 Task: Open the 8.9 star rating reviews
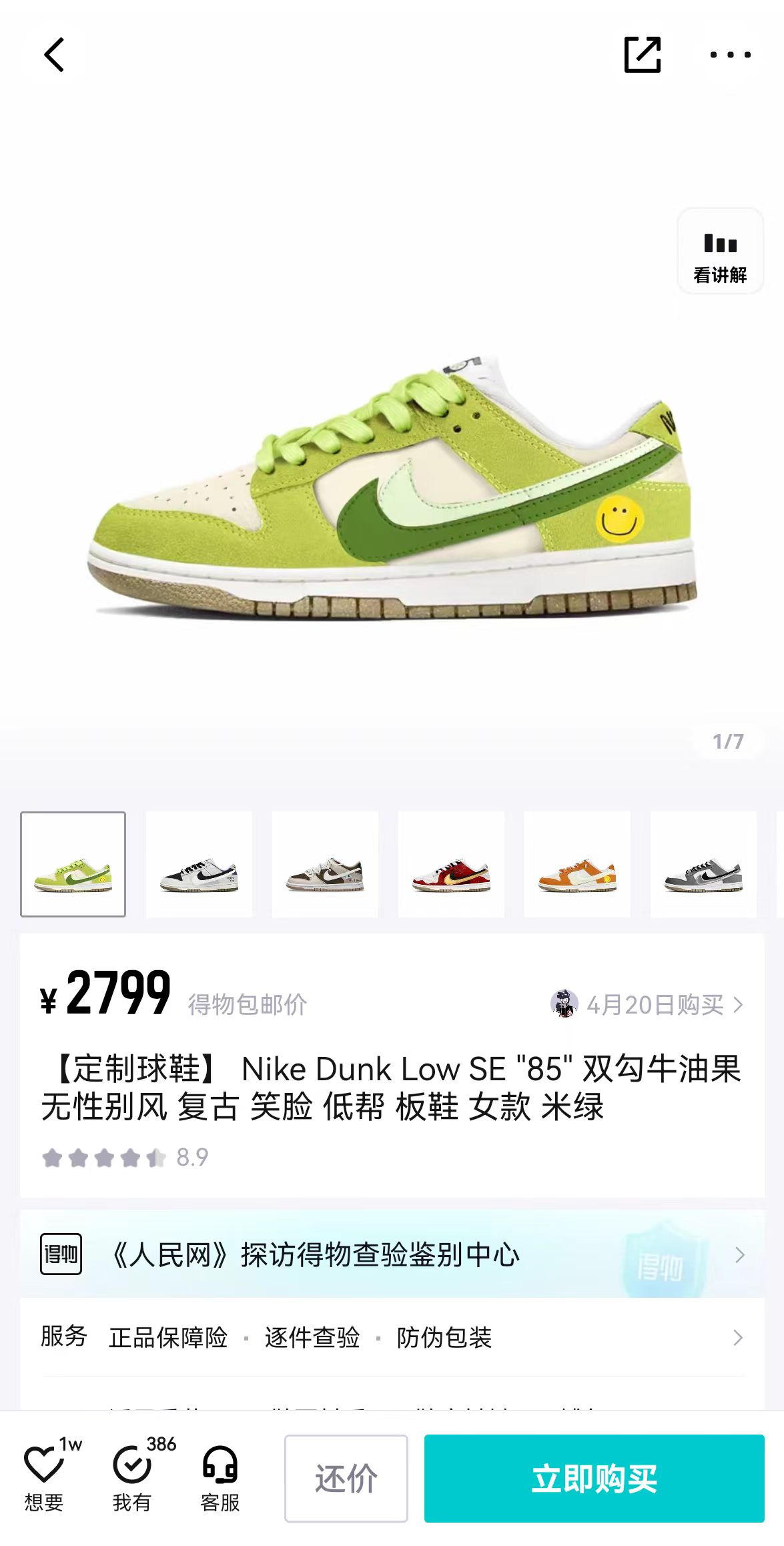(x=125, y=1157)
